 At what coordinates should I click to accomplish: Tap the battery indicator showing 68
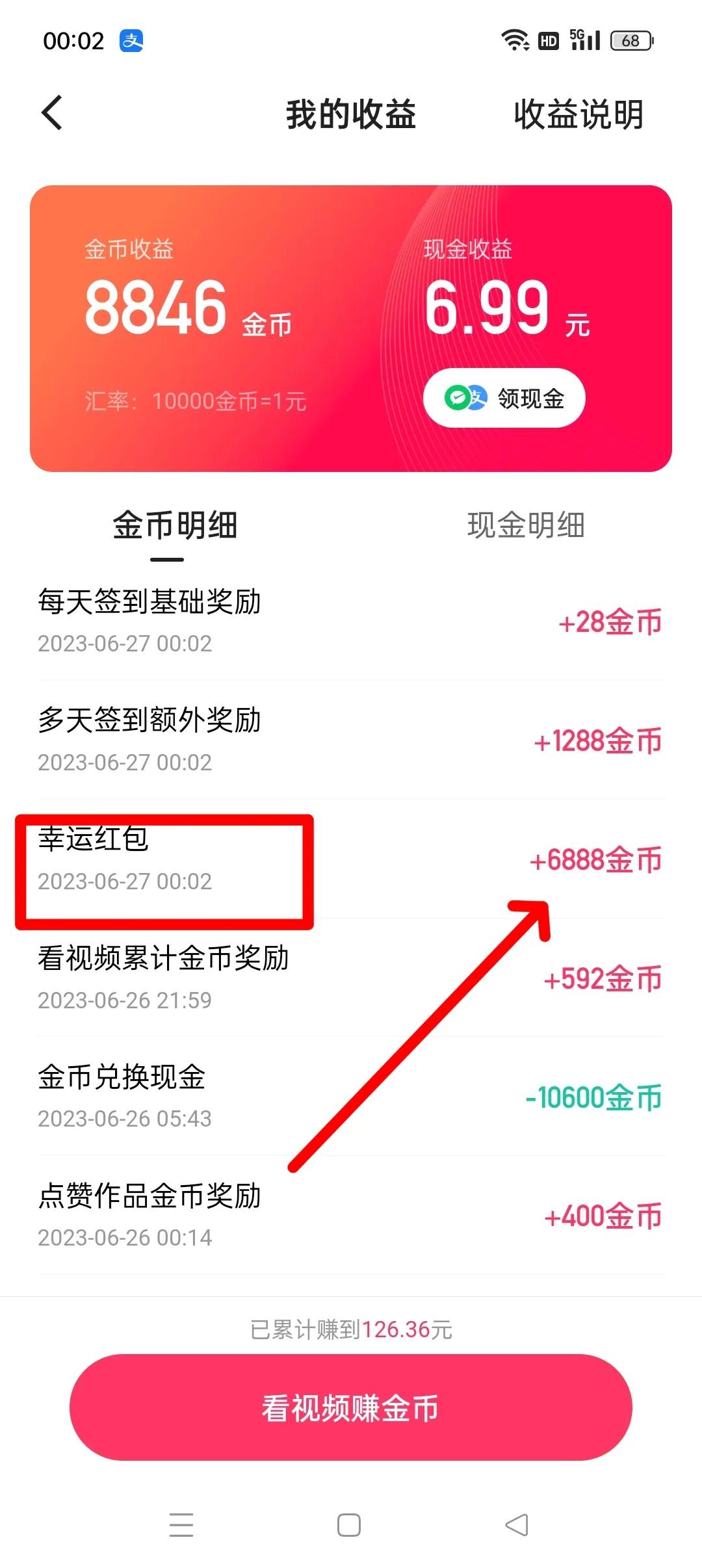point(628,40)
